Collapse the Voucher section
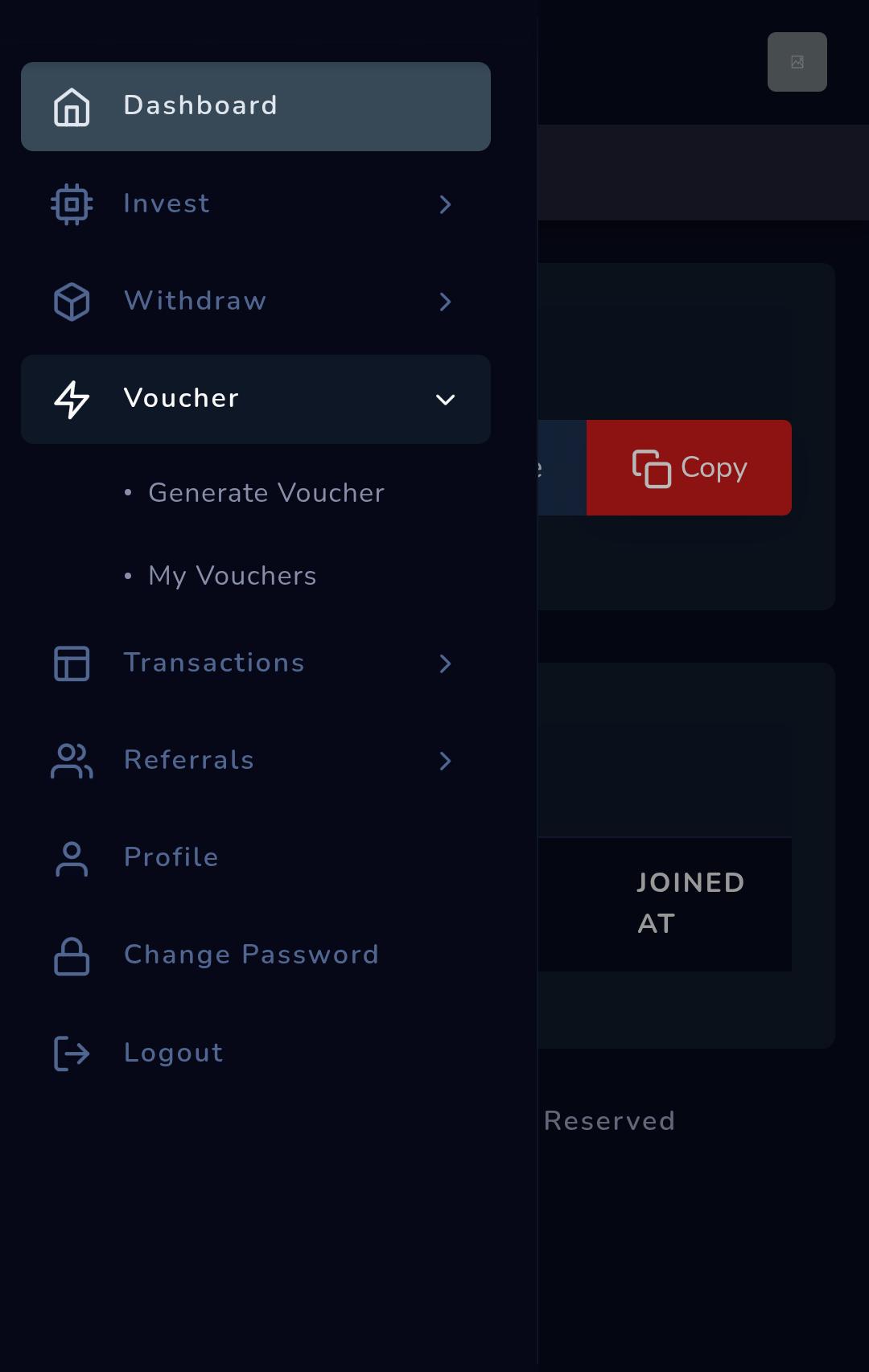Screen dimensions: 869x1372 tap(255, 399)
